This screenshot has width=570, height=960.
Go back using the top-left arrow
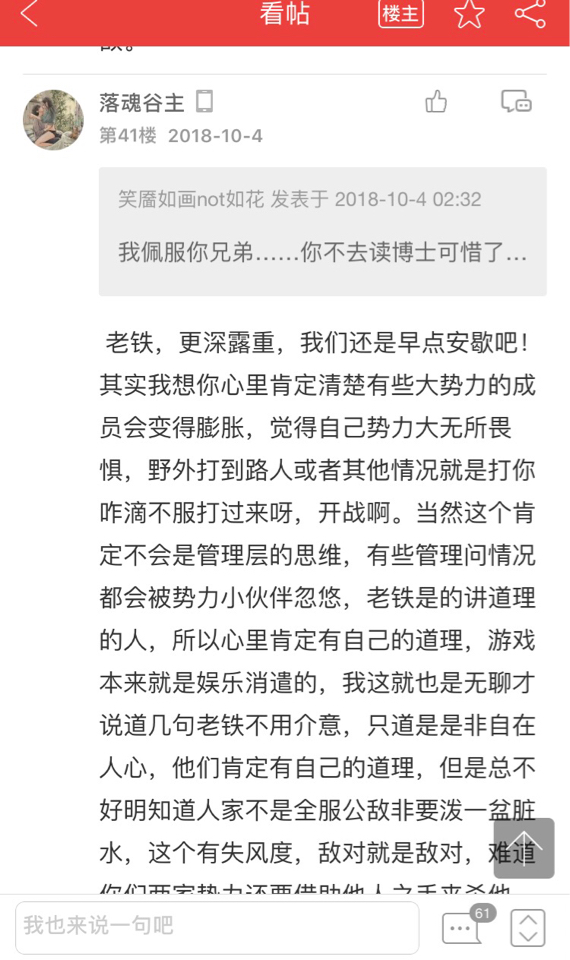(29, 13)
